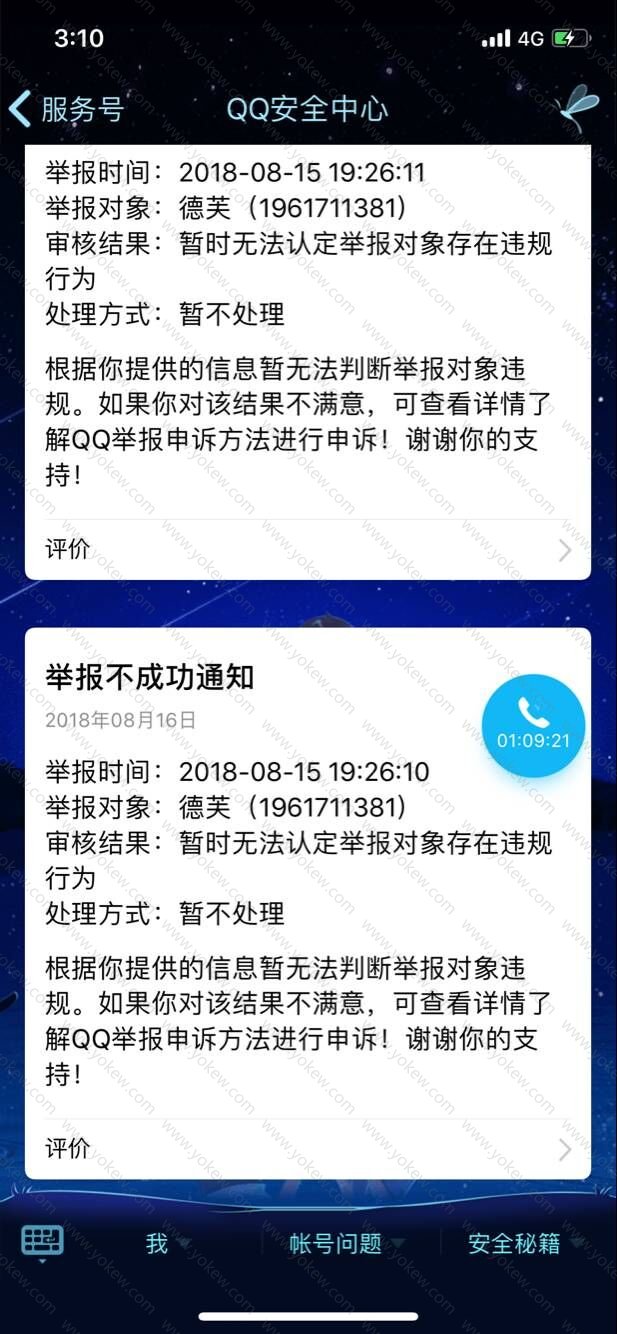
Task: Return to the ongoing call bubble
Action: pyautogui.click(x=533, y=725)
